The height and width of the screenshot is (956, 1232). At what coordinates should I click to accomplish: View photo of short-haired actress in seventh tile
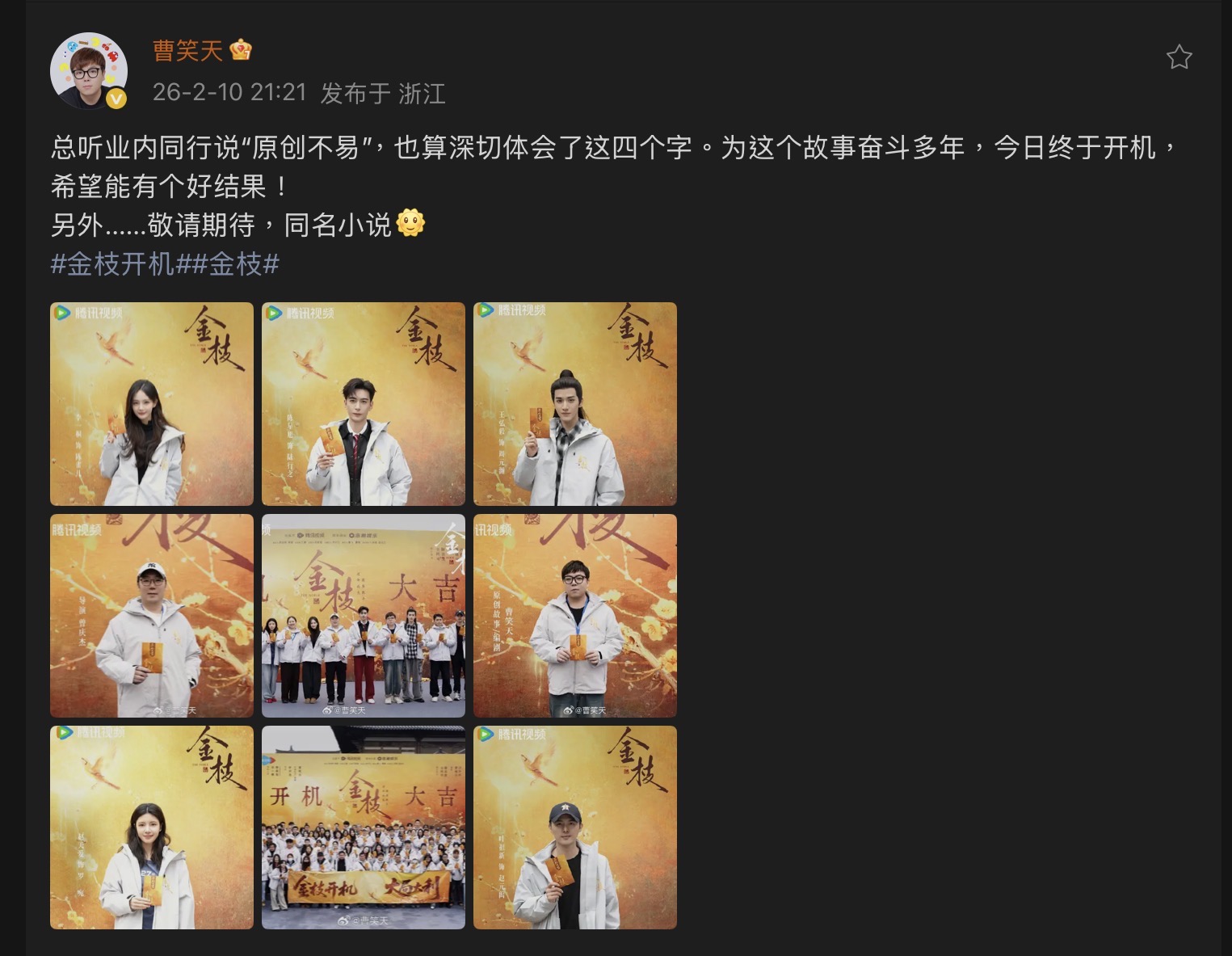(x=152, y=828)
